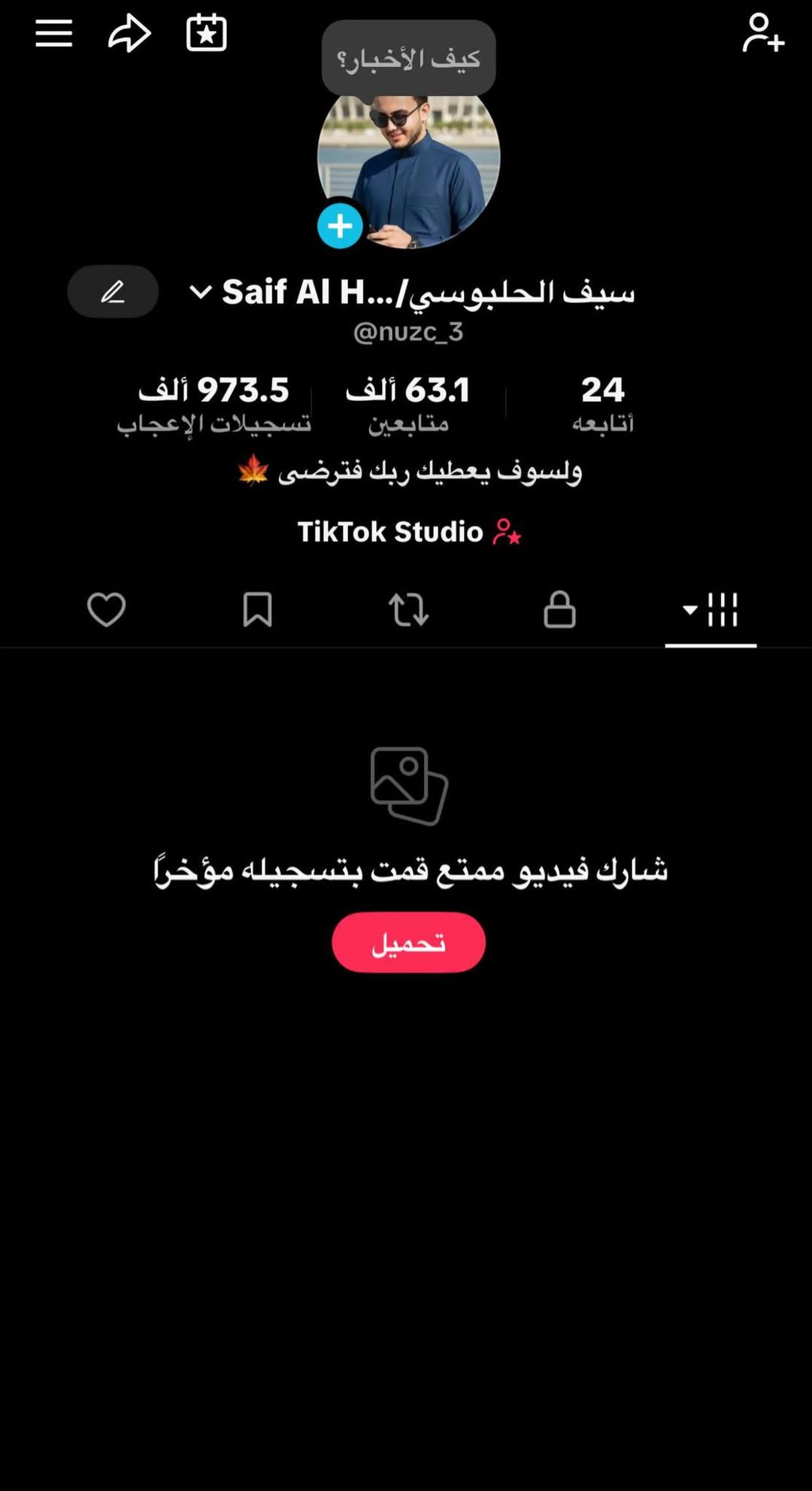The width and height of the screenshot is (812, 1491).
Task: Open the add friends icon
Action: coord(762,33)
